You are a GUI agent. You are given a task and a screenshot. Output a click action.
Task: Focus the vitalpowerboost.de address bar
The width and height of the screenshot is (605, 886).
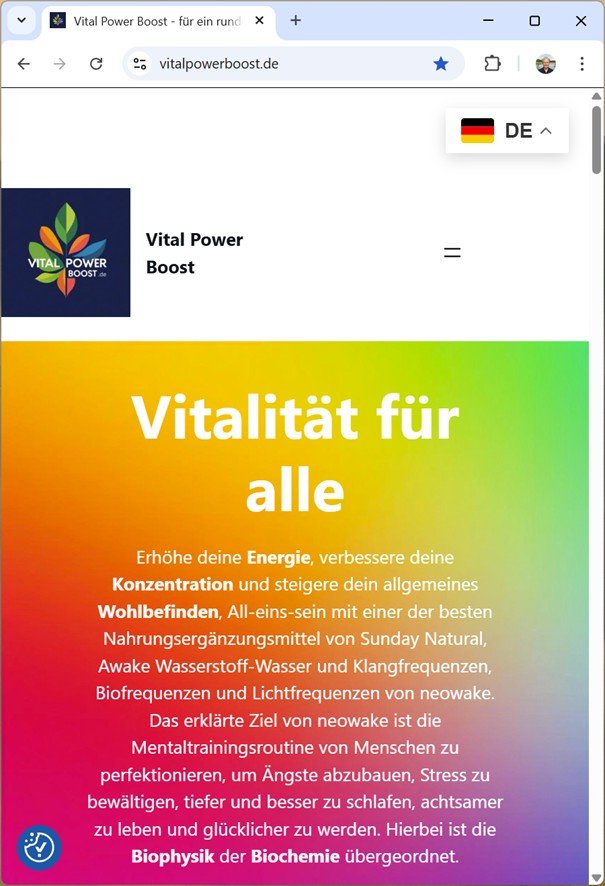pos(290,64)
